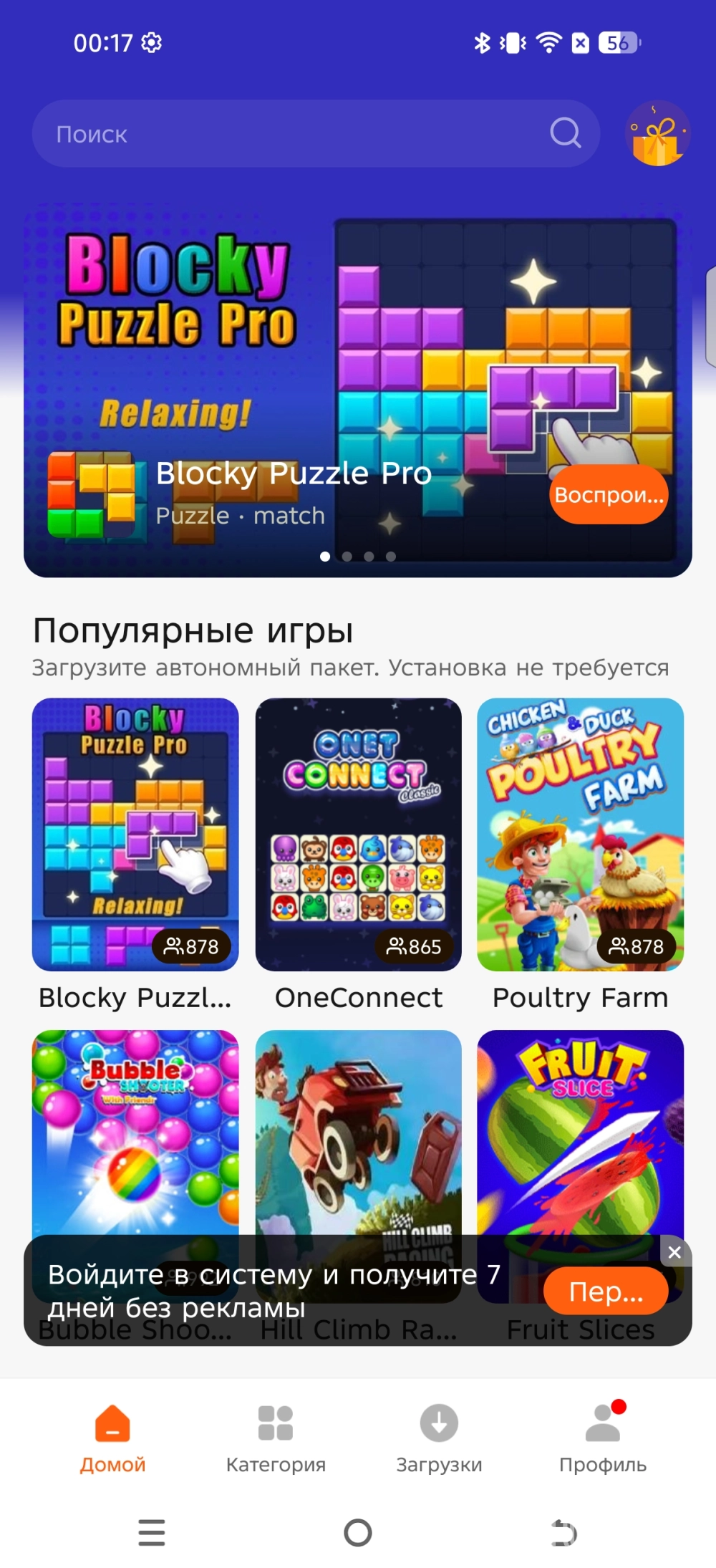The image size is (716, 1568).
Task: Tap the orange button on login popup
Action: tap(606, 1292)
